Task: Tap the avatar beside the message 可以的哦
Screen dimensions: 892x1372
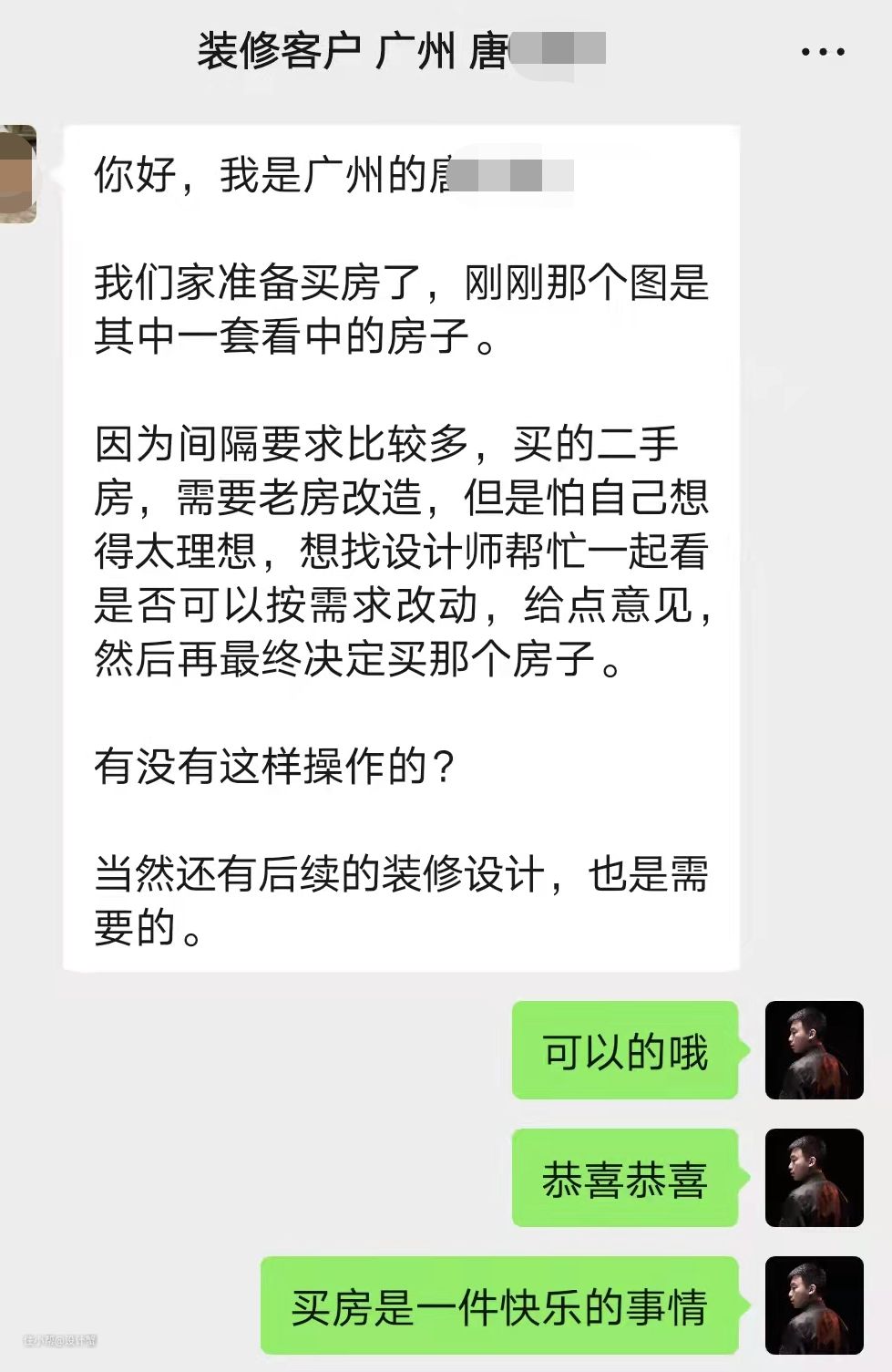Action: pyautogui.click(x=814, y=1050)
